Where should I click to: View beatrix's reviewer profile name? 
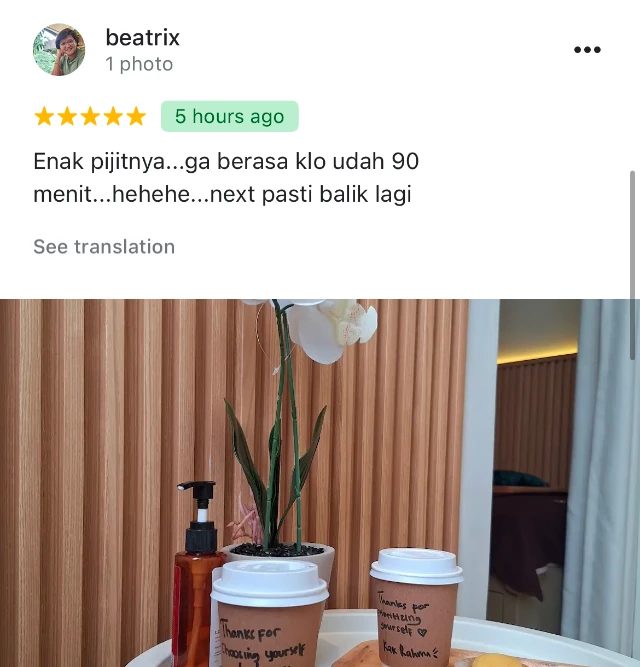click(x=142, y=38)
